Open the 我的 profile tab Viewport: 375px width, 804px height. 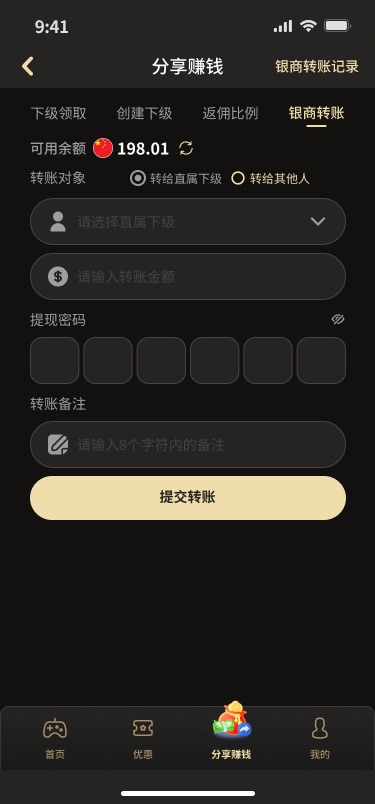[320, 738]
